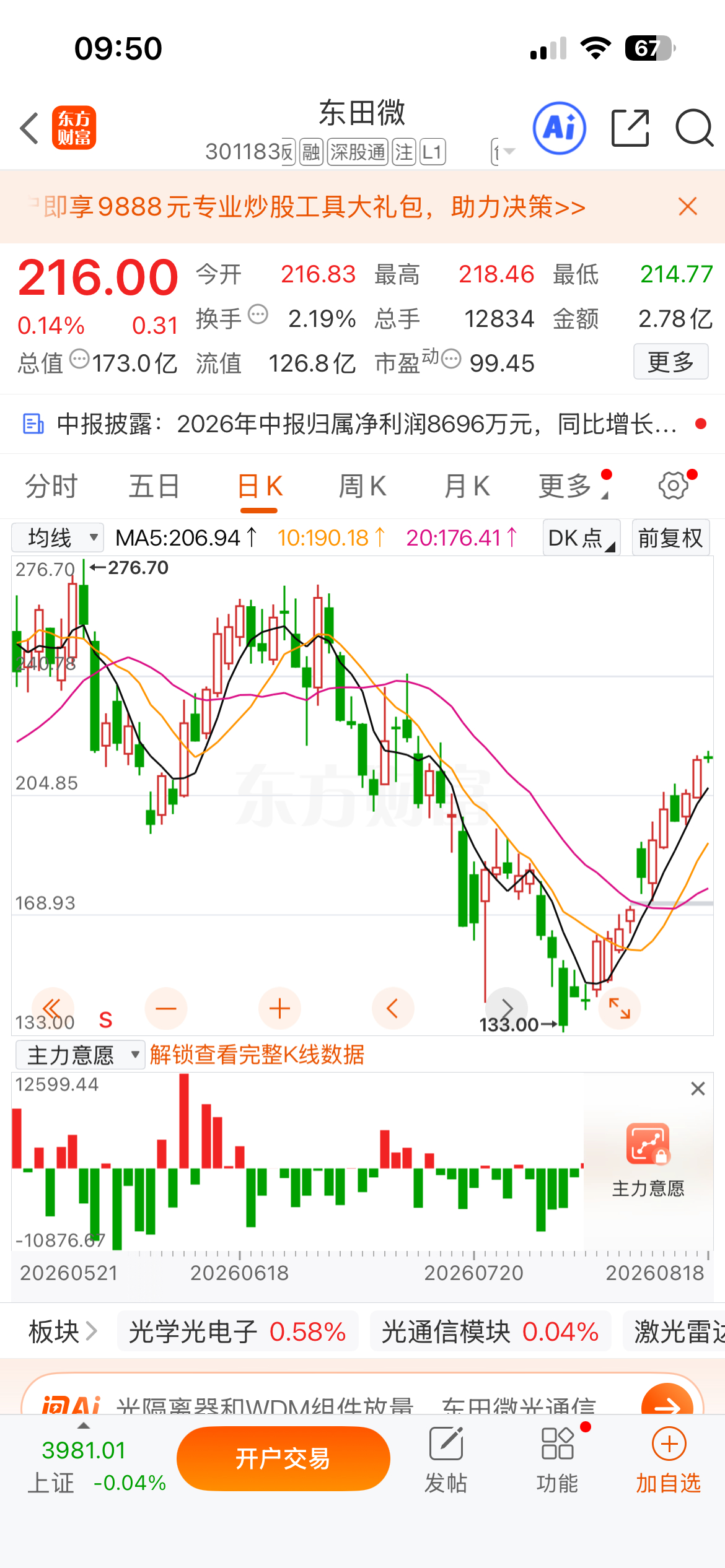The width and height of the screenshot is (725, 1568).
Task: Tap 开户交易 button
Action: click(283, 1458)
